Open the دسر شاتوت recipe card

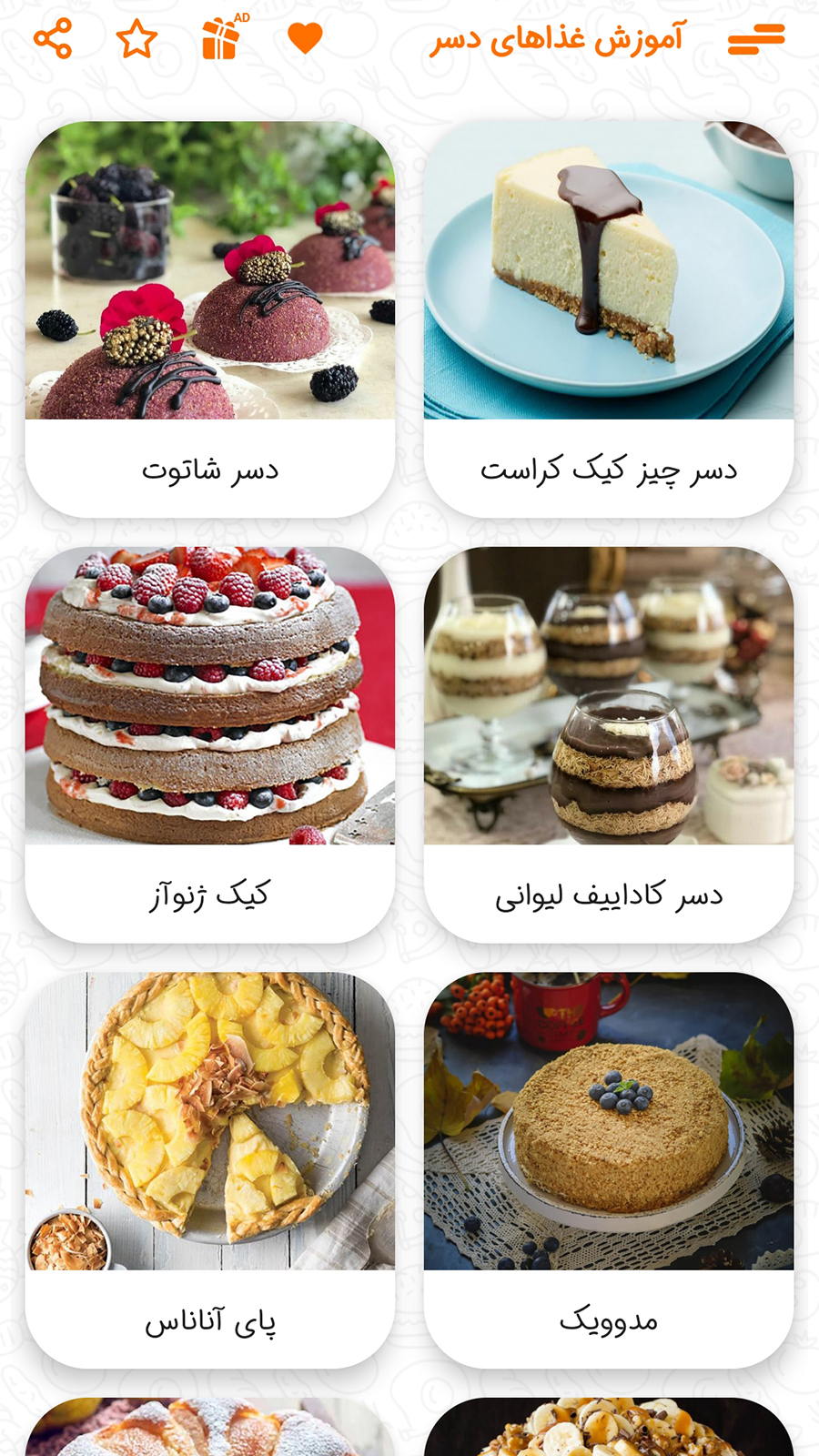pos(210,318)
